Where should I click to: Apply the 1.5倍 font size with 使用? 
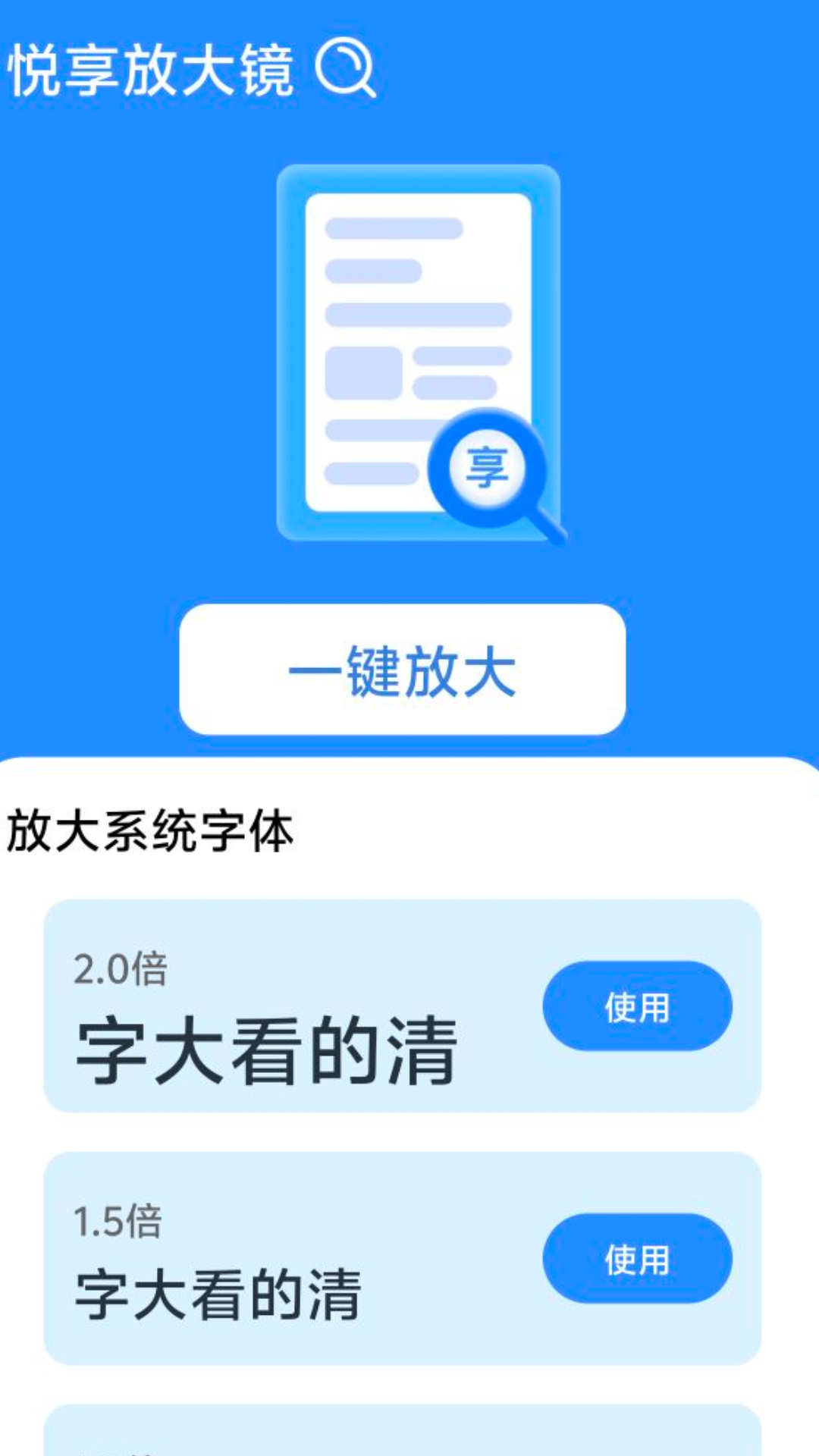(637, 1259)
